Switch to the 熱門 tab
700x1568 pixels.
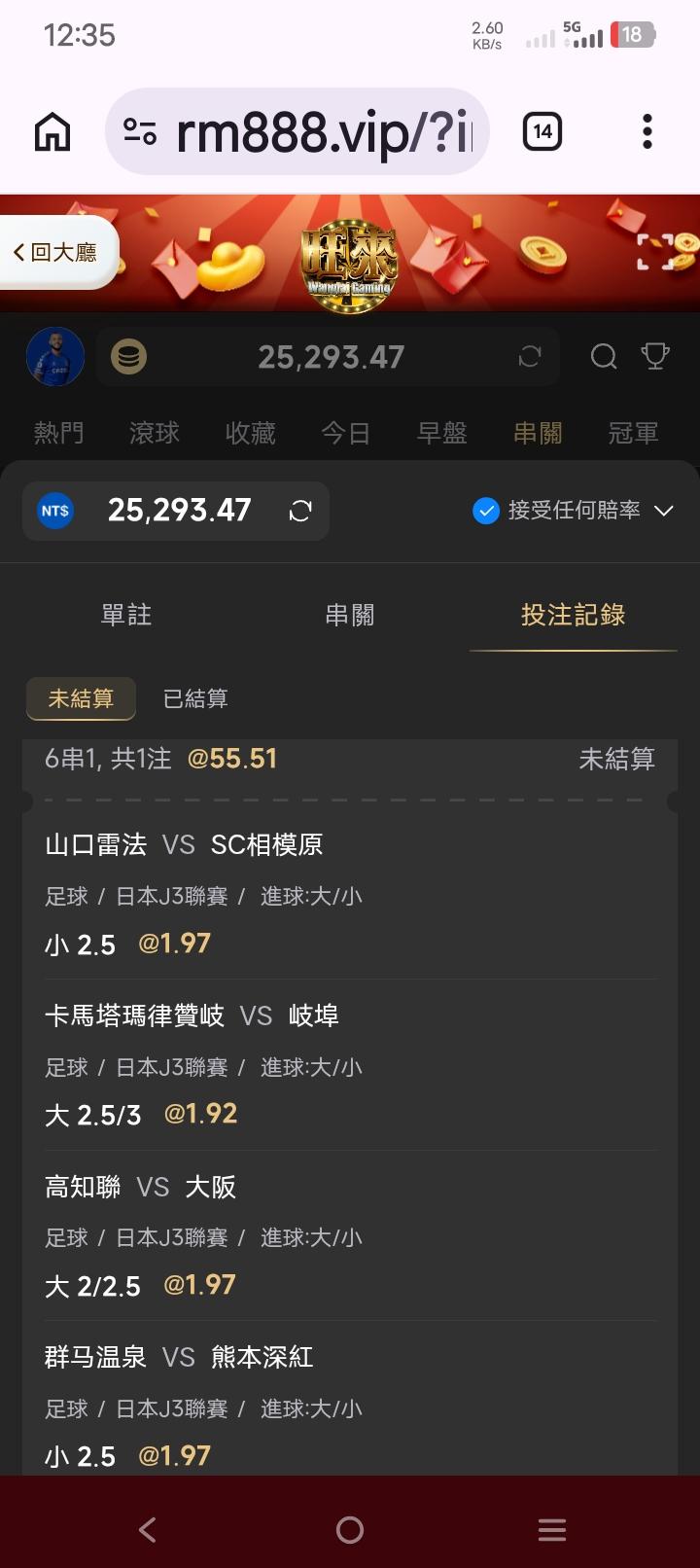(x=58, y=433)
